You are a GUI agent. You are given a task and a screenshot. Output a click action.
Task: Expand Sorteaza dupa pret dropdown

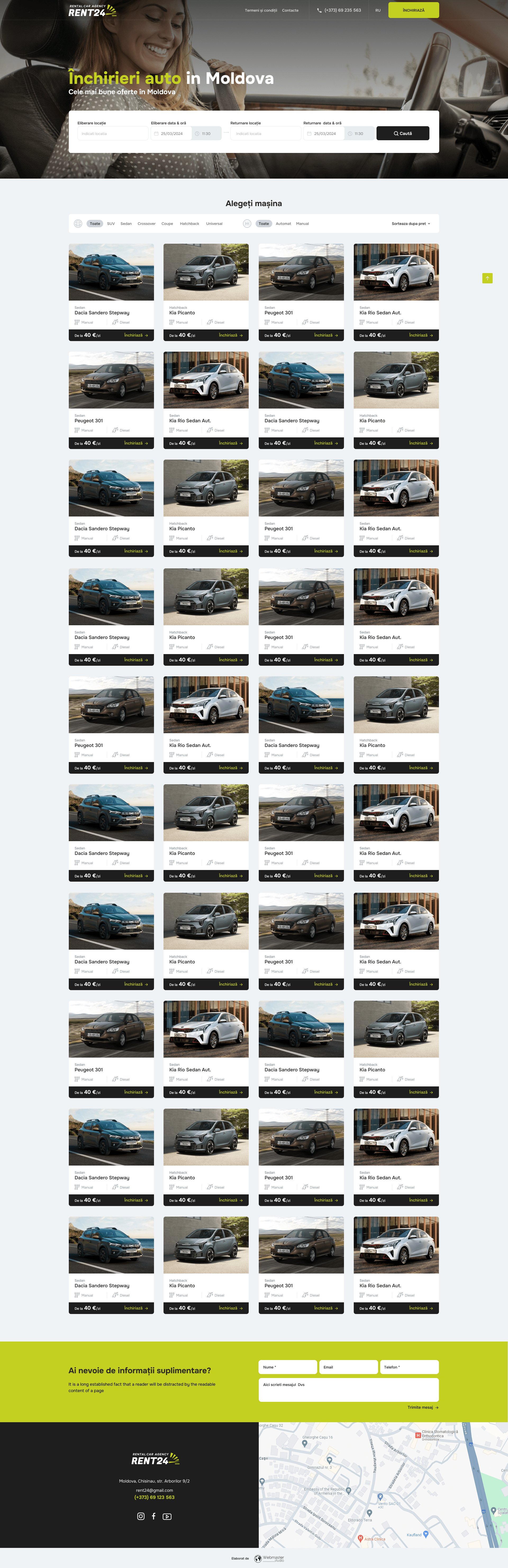coord(411,223)
